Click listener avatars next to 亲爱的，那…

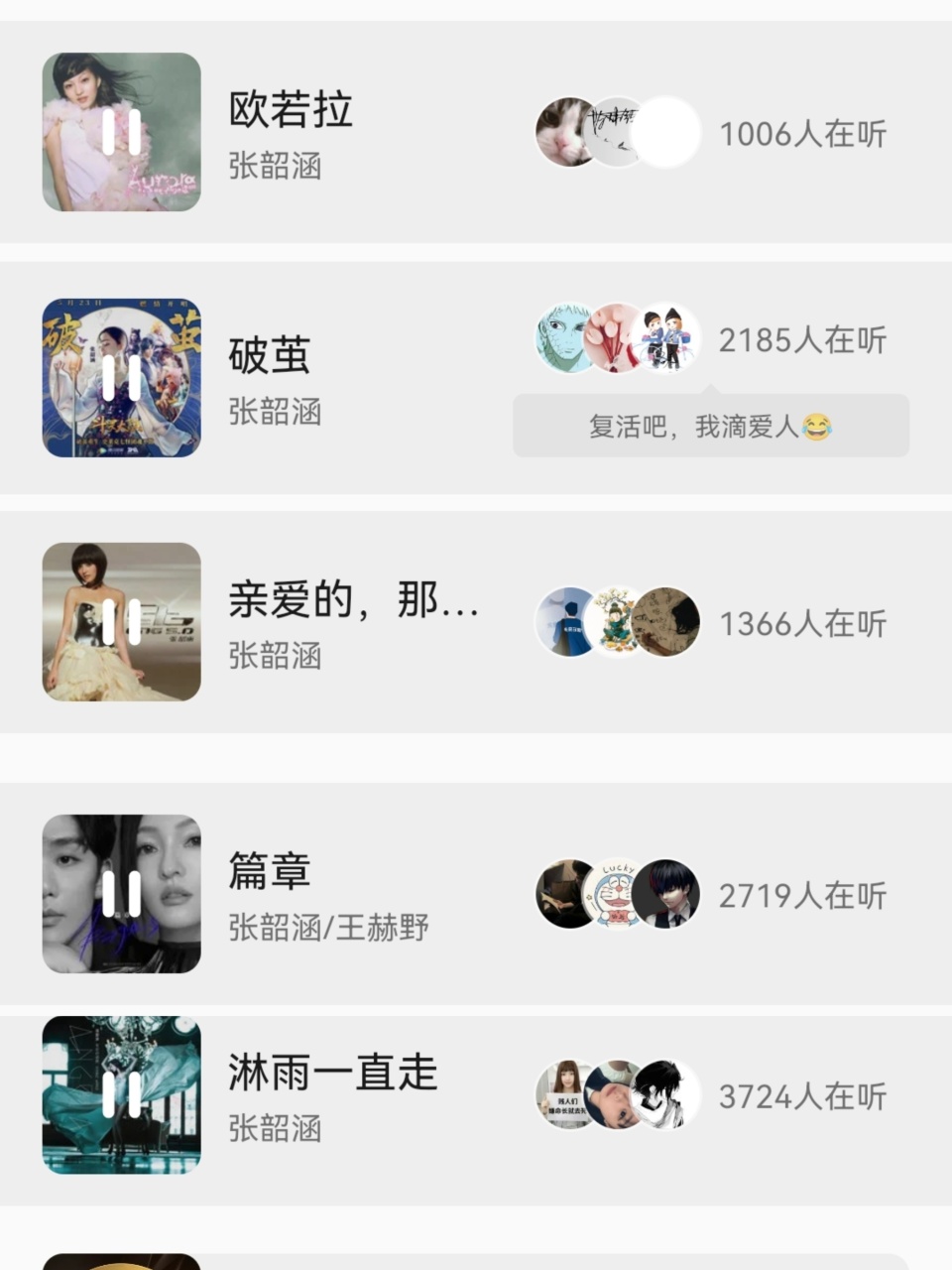[x=617, y=622]
